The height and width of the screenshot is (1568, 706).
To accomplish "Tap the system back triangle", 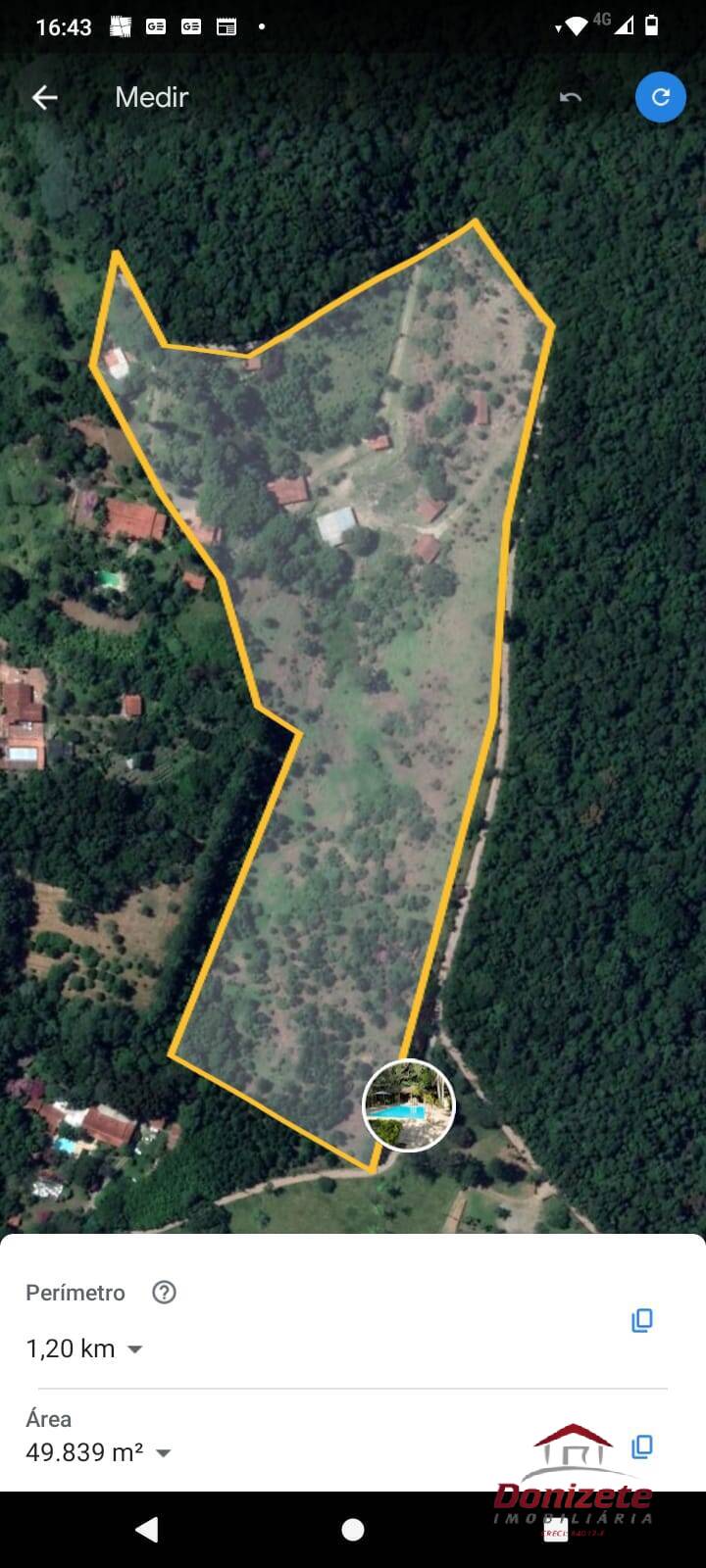I will coord(146,1529).
